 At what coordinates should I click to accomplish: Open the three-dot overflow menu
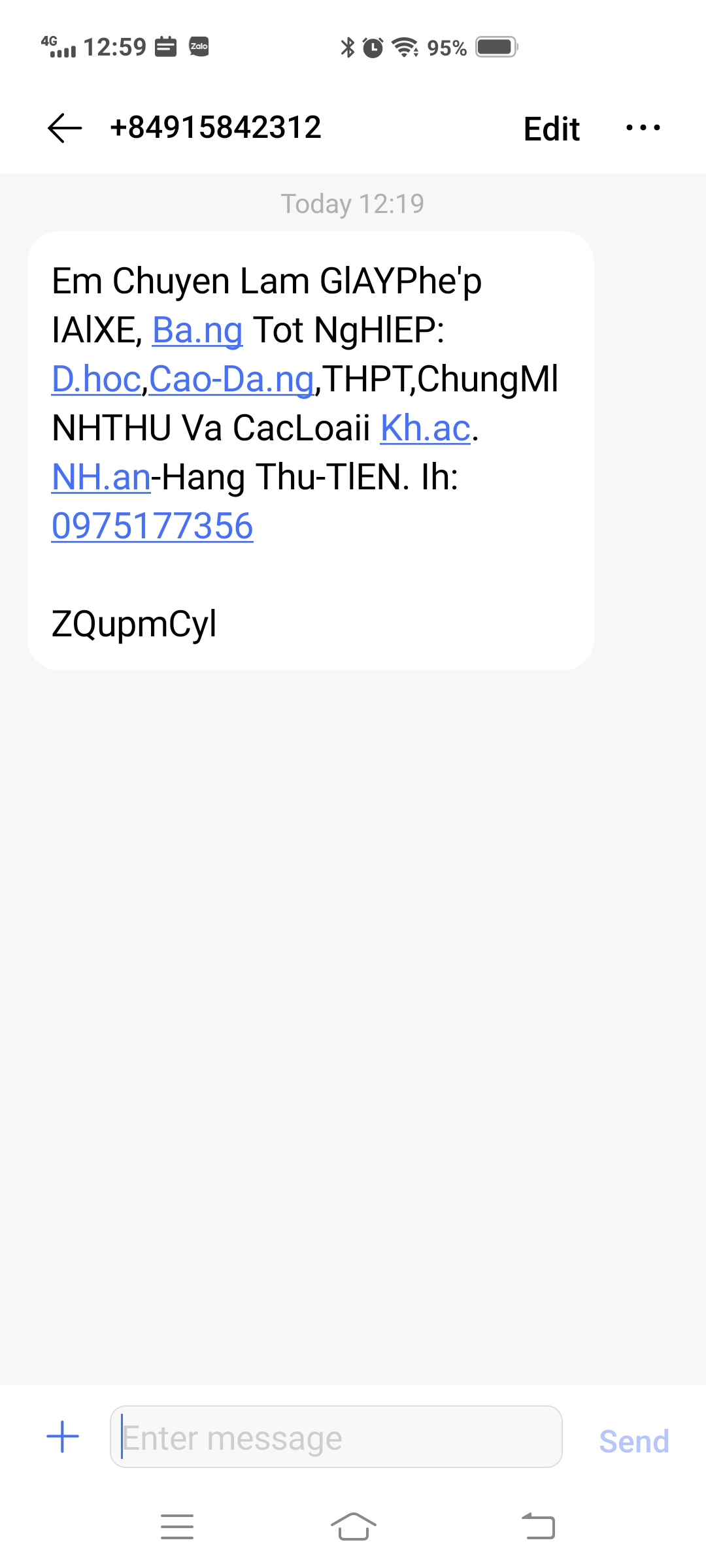[643, 127]
